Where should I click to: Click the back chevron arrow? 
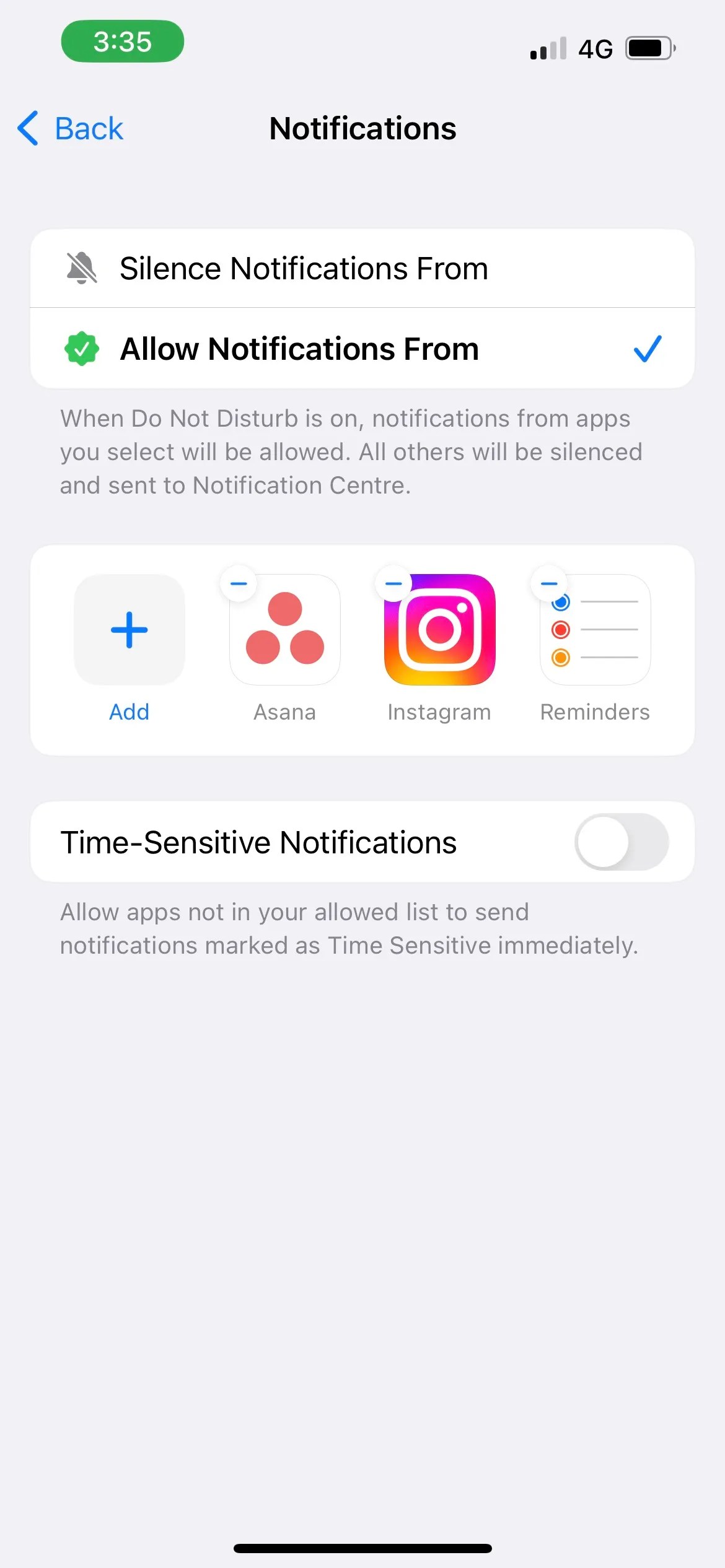point(27,128)
